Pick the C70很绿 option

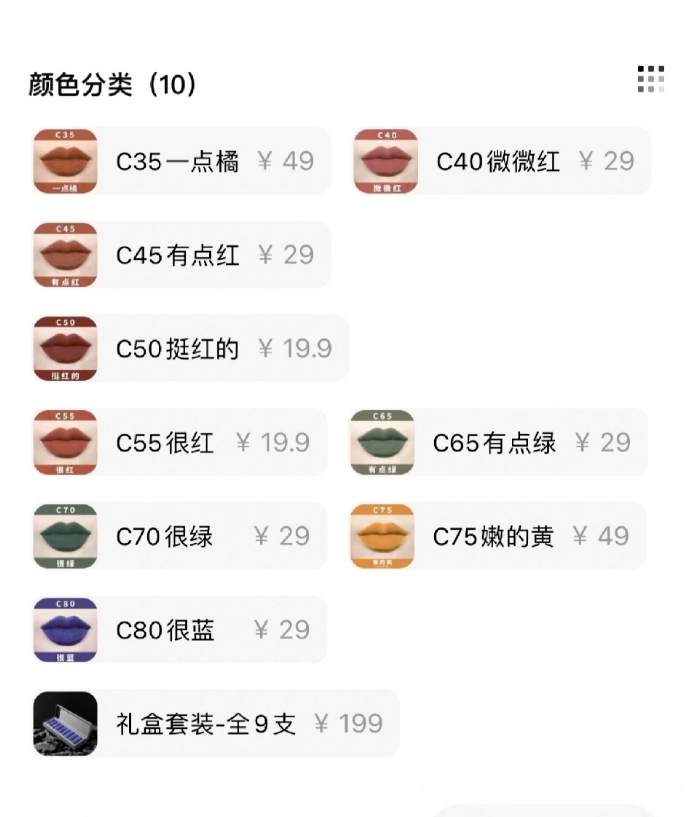tap(179, 536)
